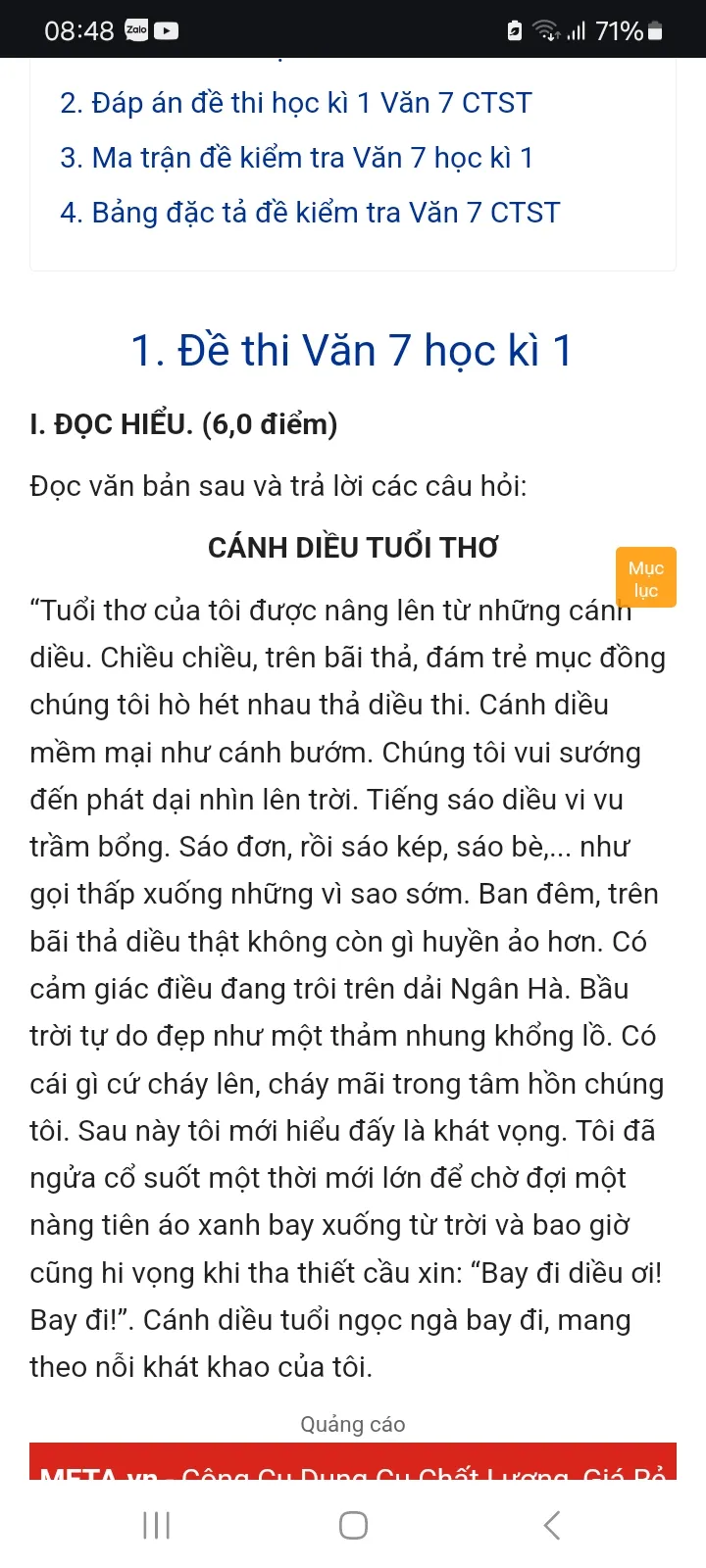This screenshot has width=706, height=1568.
Task: Open link Đáp án đề thi học kì 1 Văn 7 CTST
Action: (x=295, y=103)
